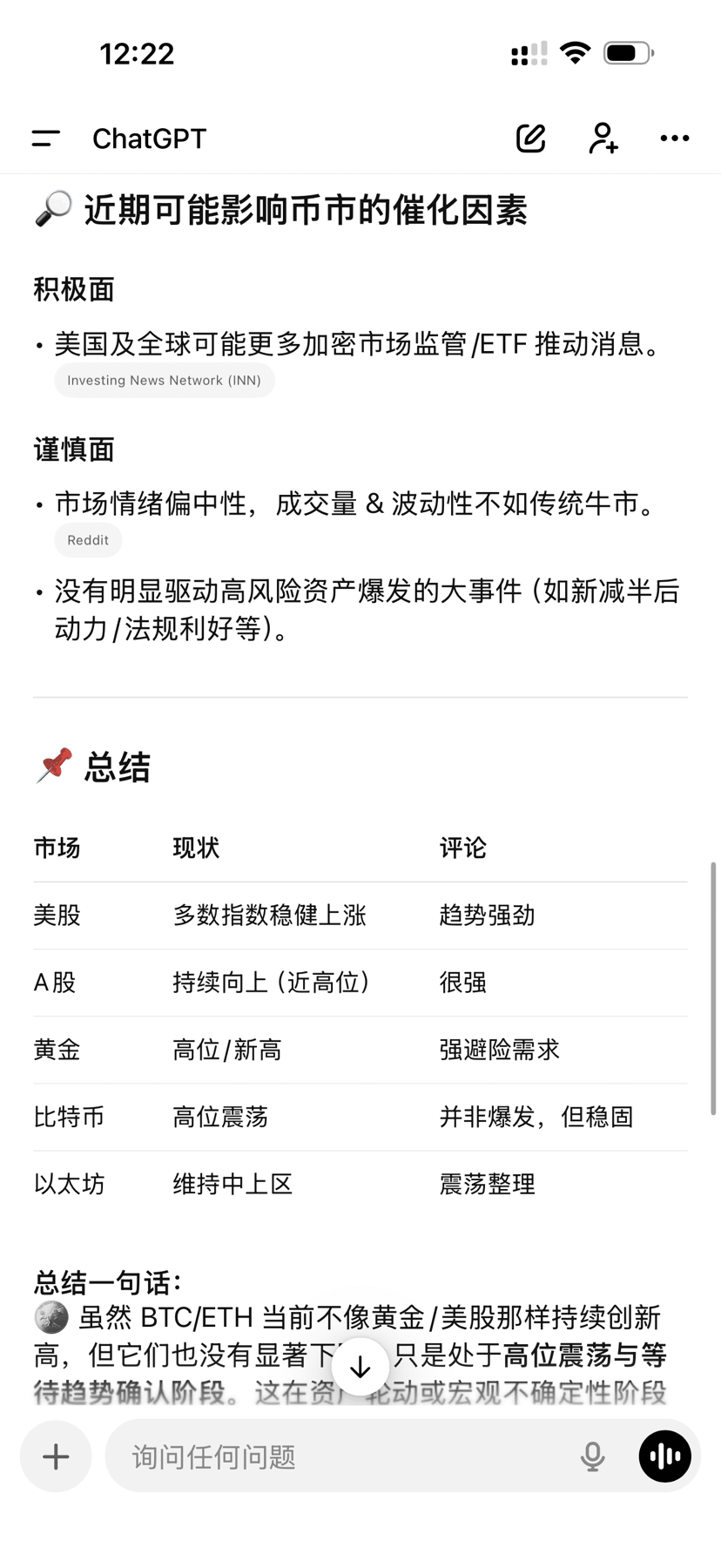This screenshot has width=721, height=1568.
Task: Open the sidebar with the hamburger icon
Action: pos(45,138)
